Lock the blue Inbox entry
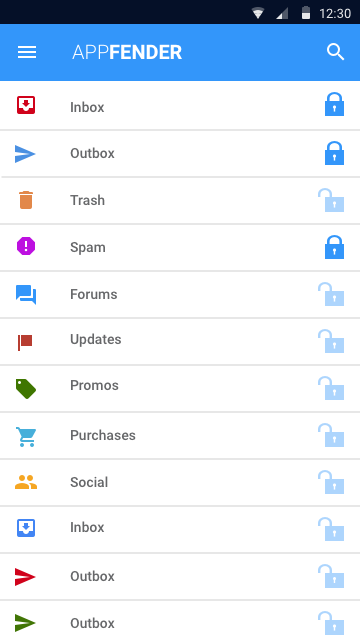The height and width of the screenshot is (640, 360). [331, 529]
